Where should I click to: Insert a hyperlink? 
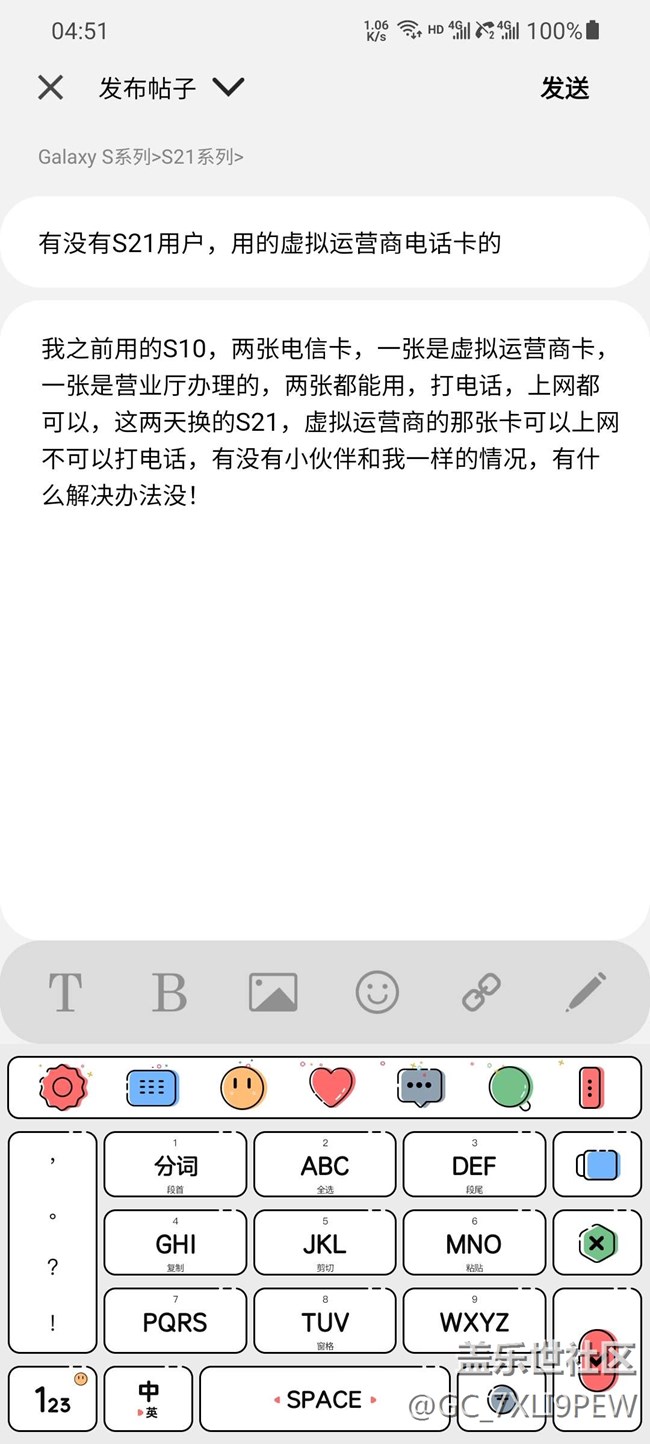click(481, 992)
